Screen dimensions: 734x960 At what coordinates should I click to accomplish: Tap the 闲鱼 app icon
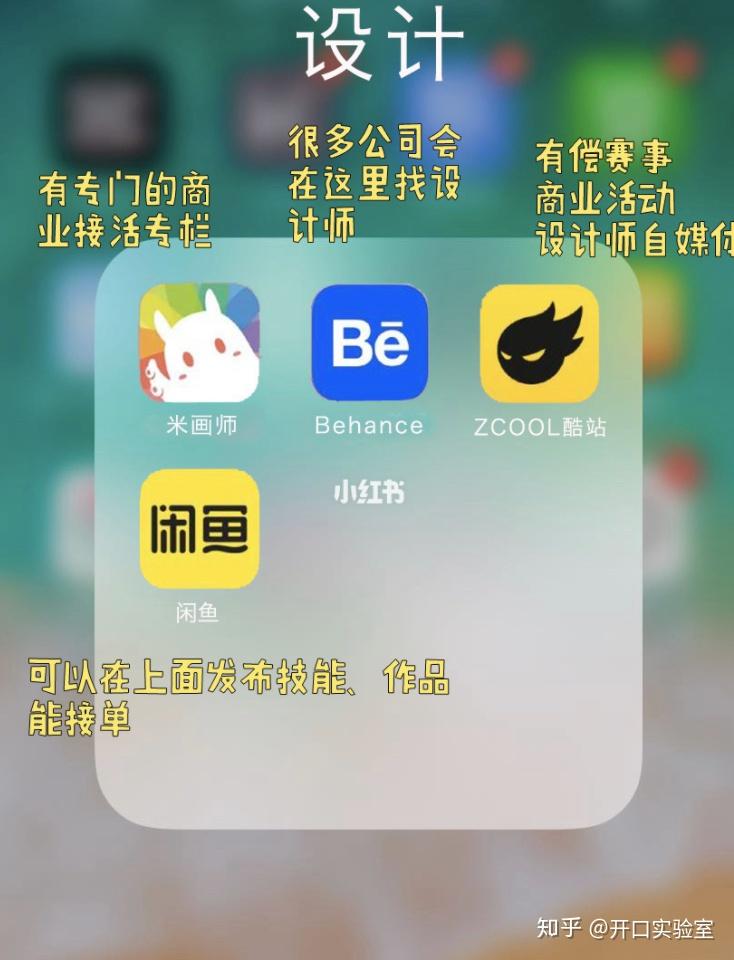click(x=199, y=528)
